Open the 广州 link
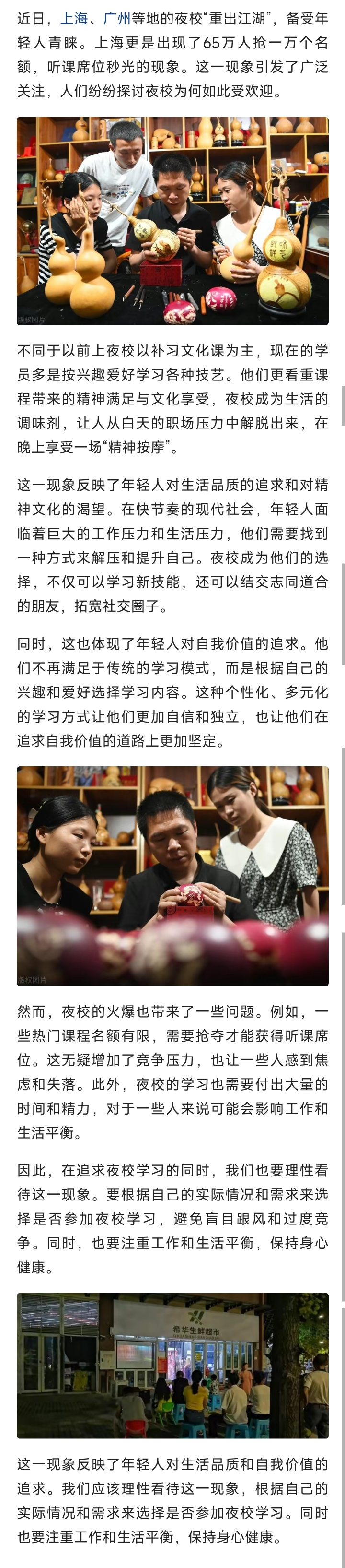This screenshot has height=1568, width=345. pos(117,18)
